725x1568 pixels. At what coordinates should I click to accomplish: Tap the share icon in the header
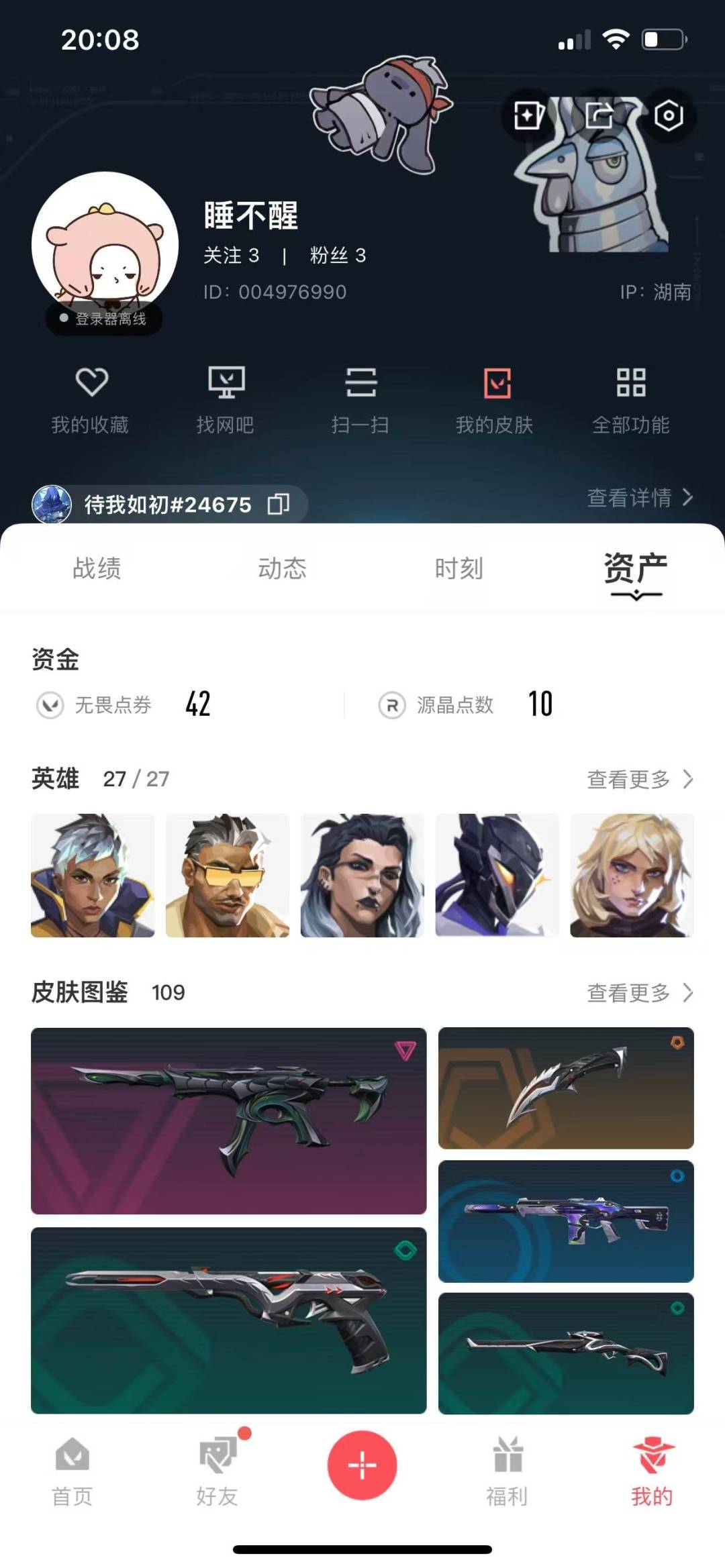pyautogui.click(x=599, y=116)
